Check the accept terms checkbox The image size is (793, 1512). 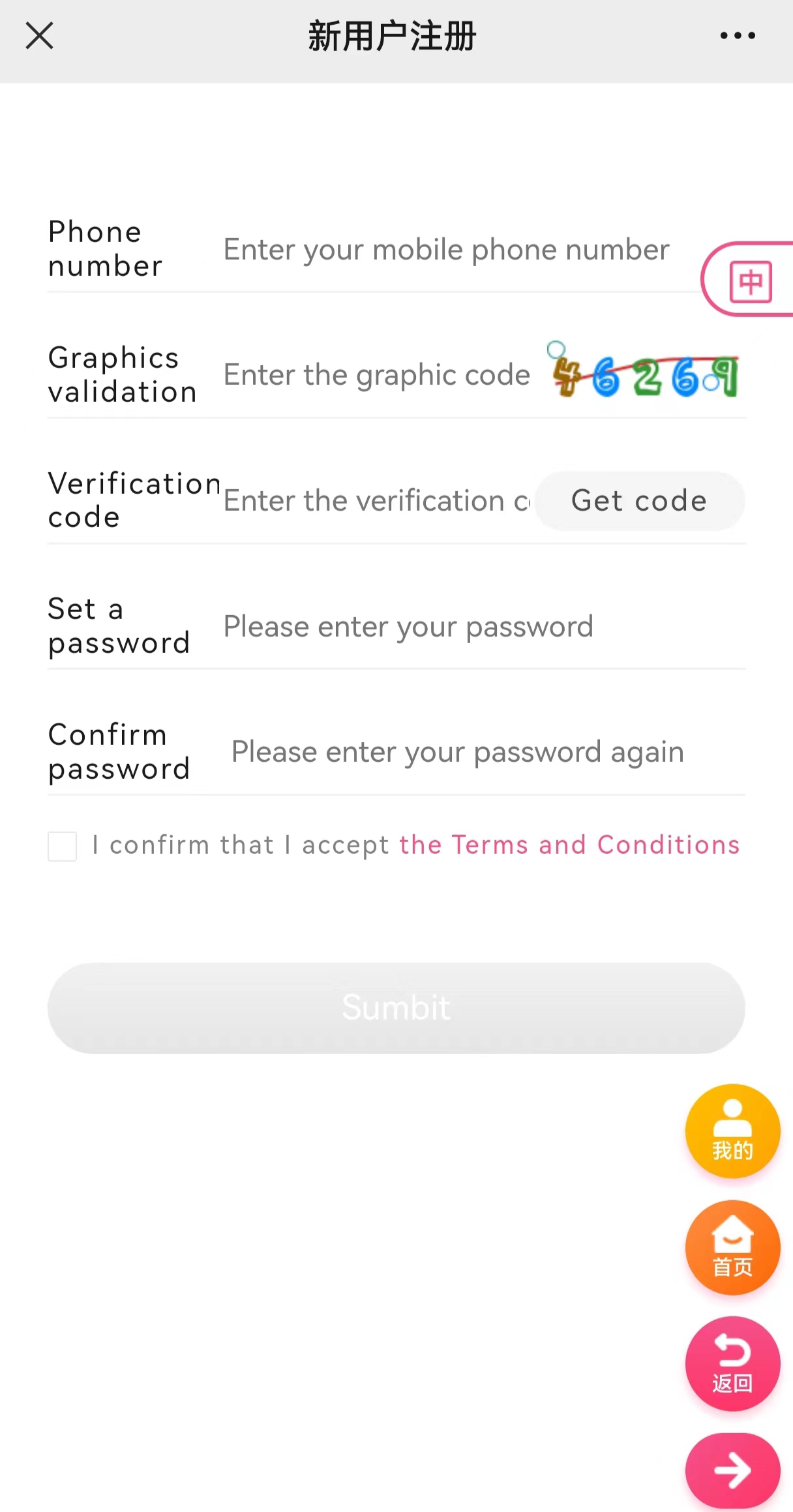(63, 846)
